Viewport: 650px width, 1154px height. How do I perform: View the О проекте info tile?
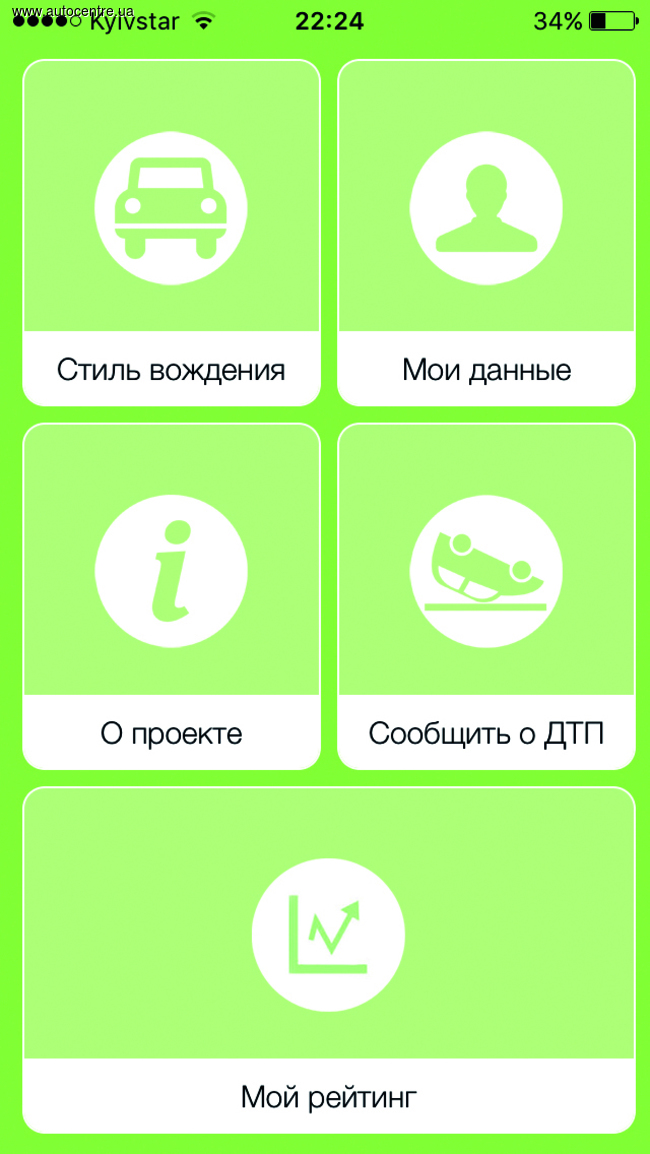point(172,596)
